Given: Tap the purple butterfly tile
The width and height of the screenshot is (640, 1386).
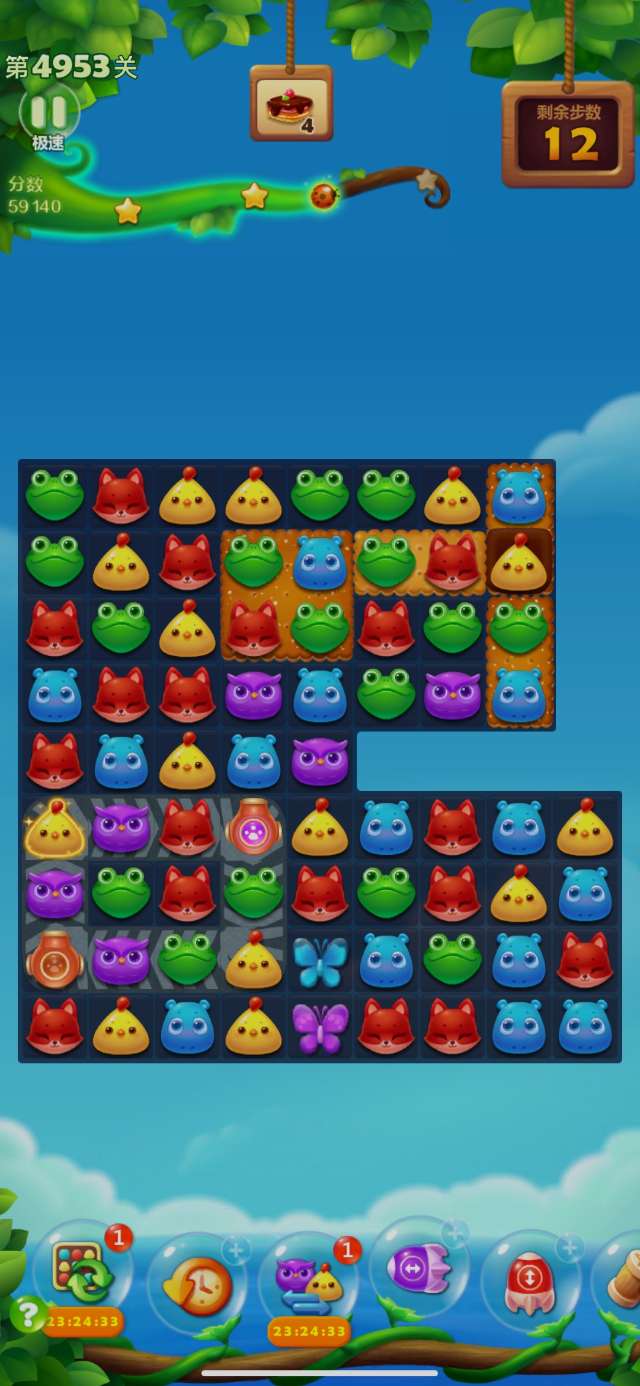Looking at the screenshot, I should click(320, 1027).
